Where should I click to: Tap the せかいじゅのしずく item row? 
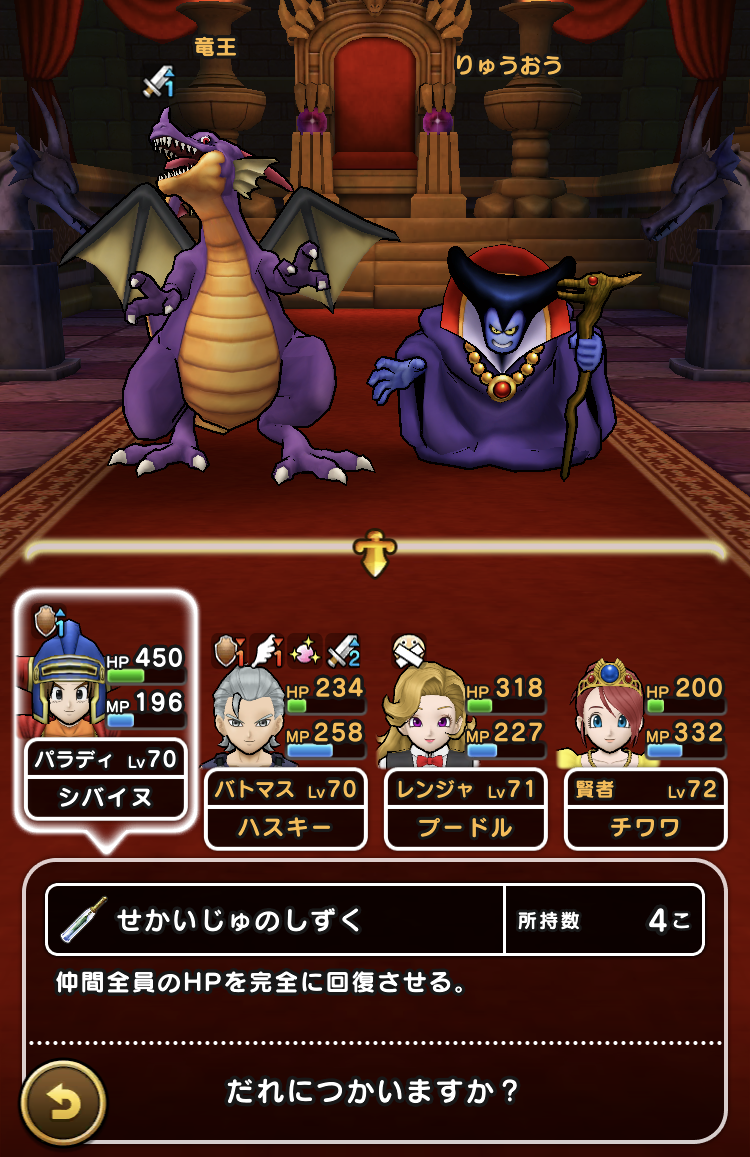275,919
